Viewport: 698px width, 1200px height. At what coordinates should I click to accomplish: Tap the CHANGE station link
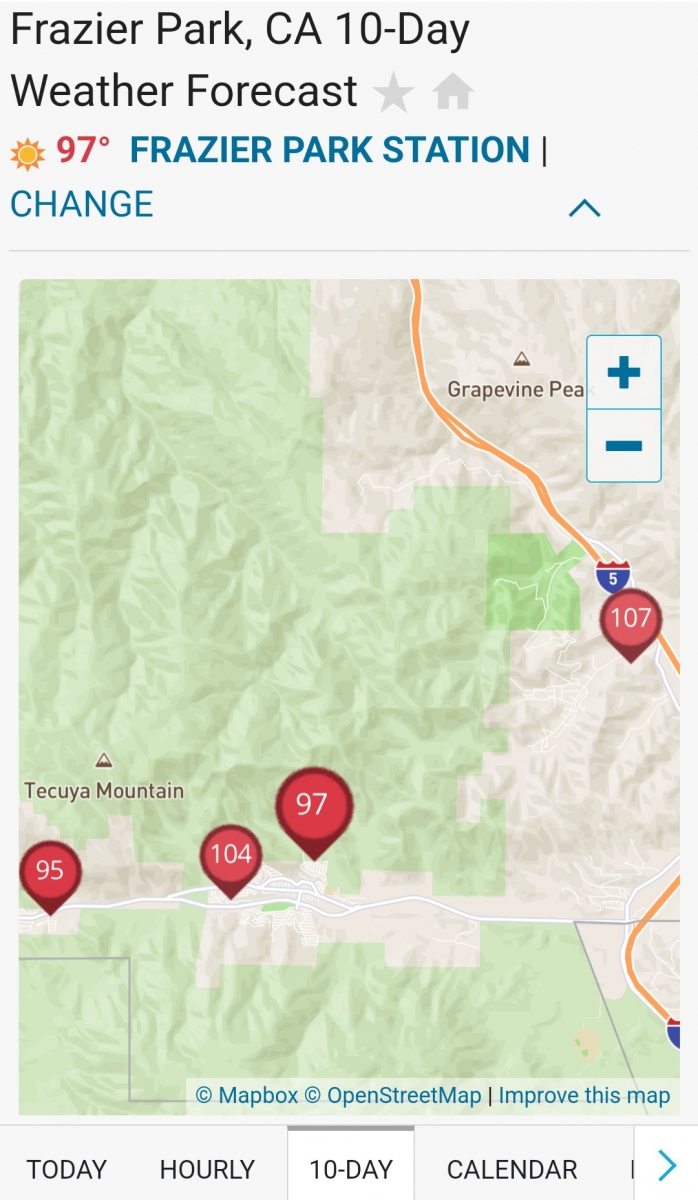82,204
